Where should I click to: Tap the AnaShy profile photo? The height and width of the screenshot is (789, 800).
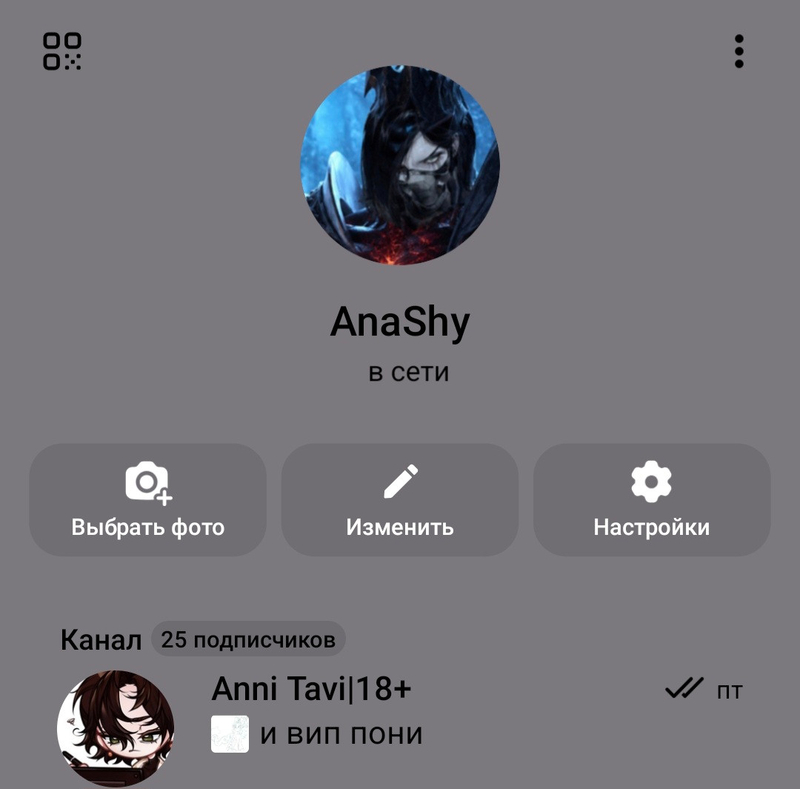(x=400, y=165)
